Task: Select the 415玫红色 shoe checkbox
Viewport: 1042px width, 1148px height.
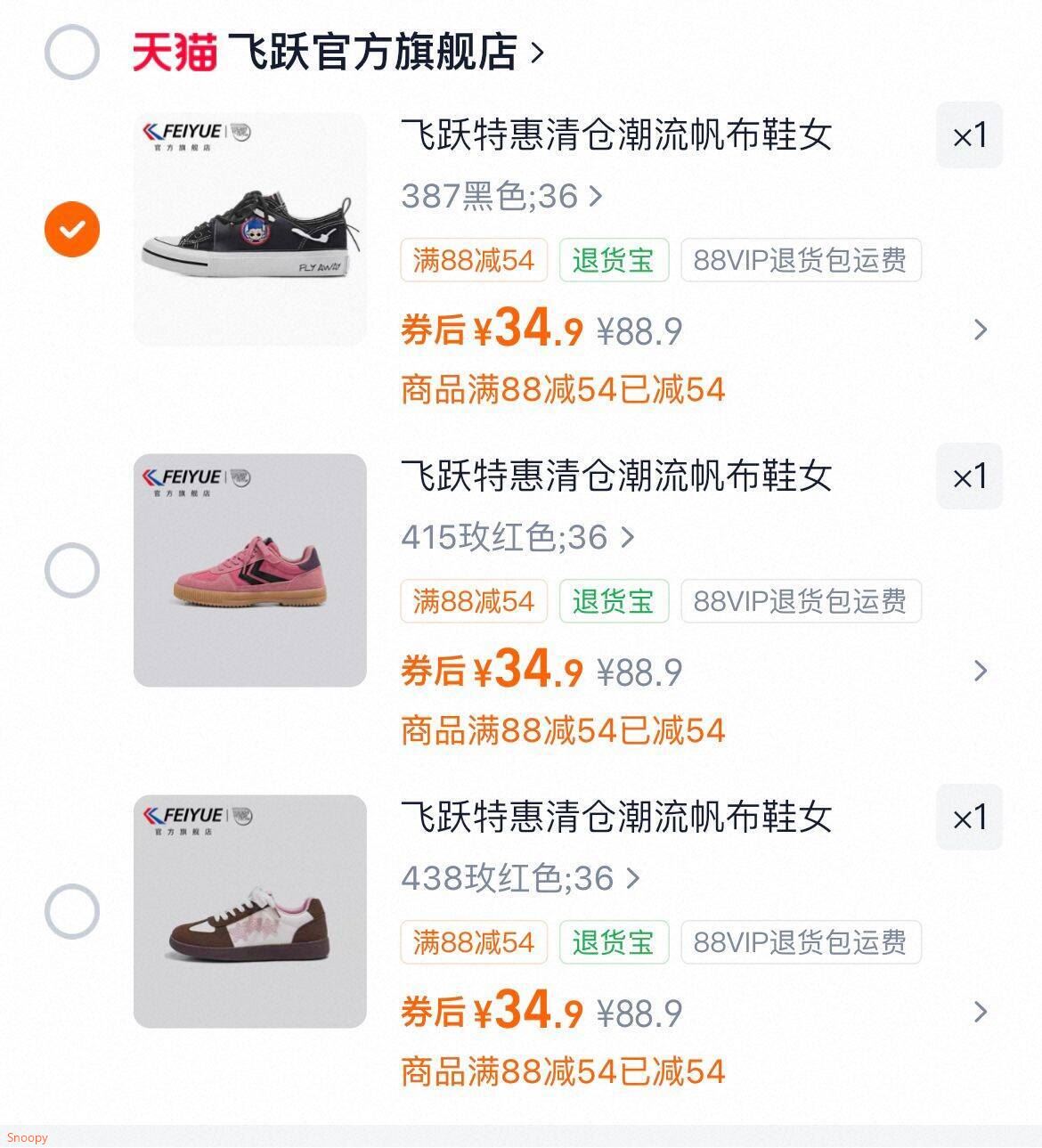Action: (x=72, y=570)
